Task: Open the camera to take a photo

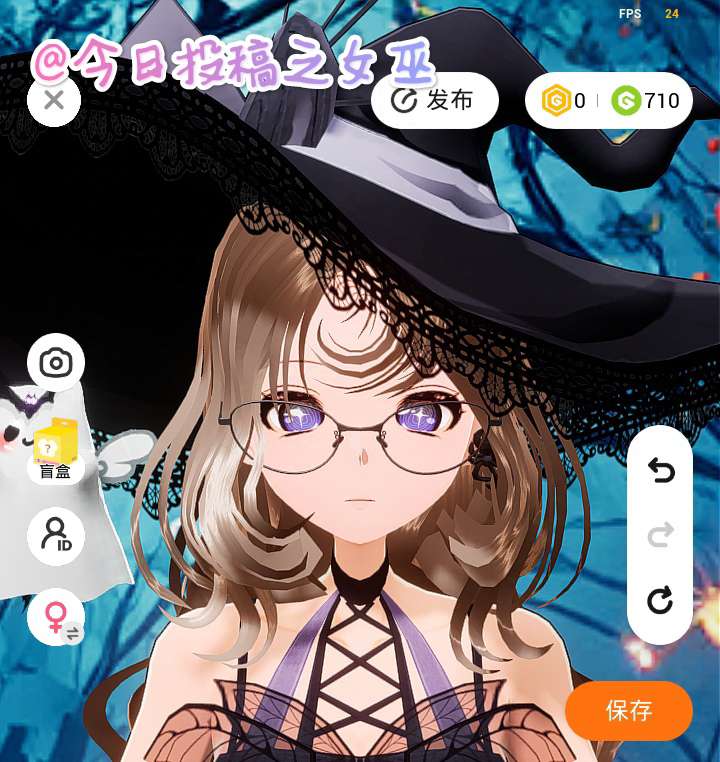Action: click(56, 363)
